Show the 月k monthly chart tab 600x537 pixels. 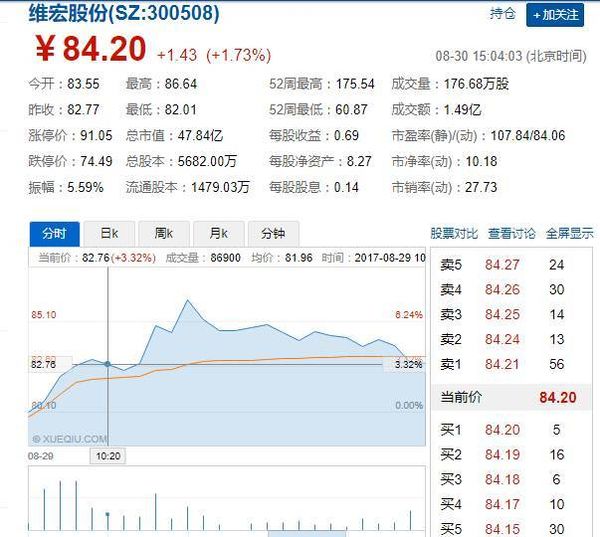[x=218, y=233]
